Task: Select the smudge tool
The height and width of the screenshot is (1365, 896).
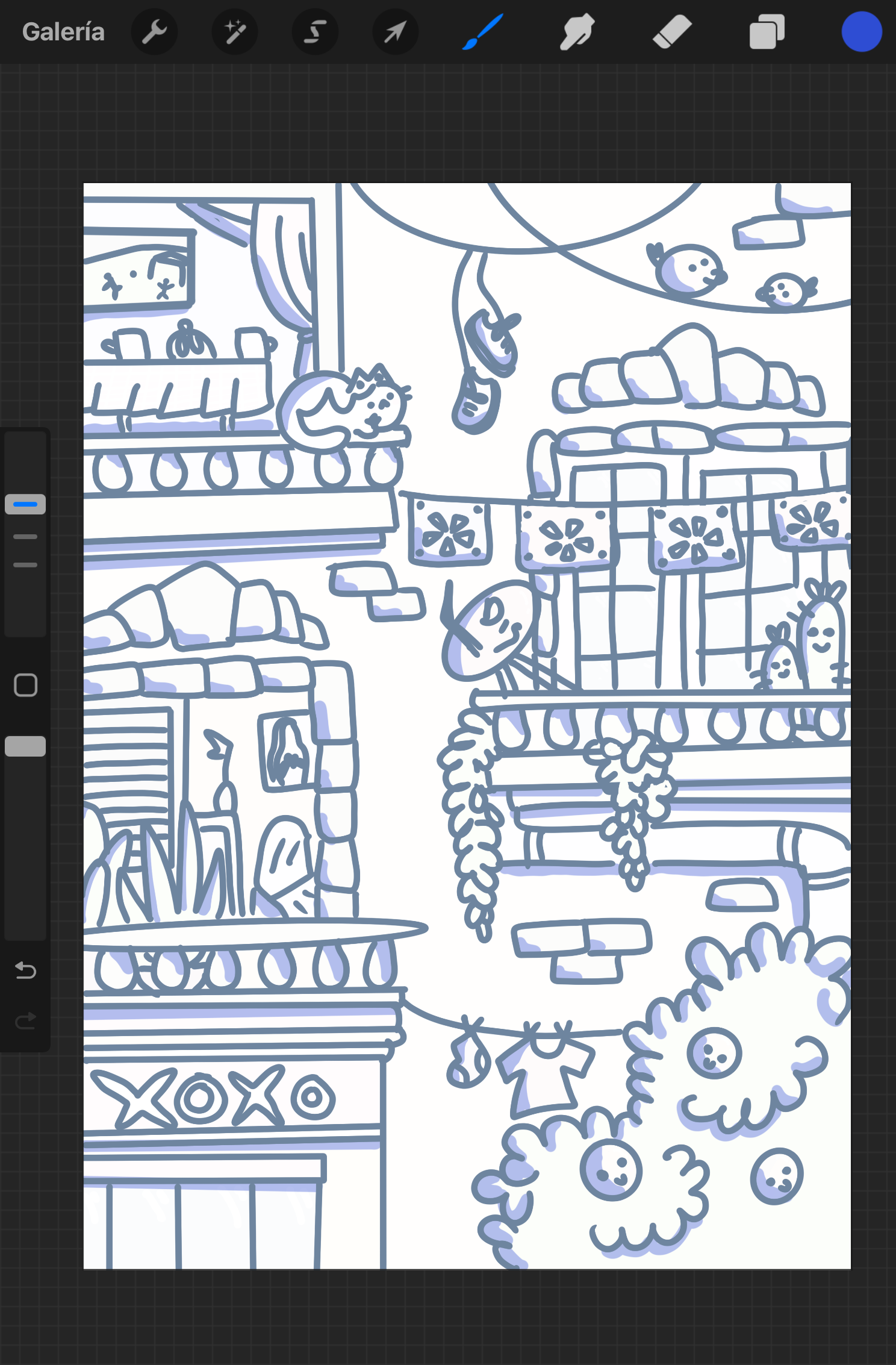Action: click(577, 32)
